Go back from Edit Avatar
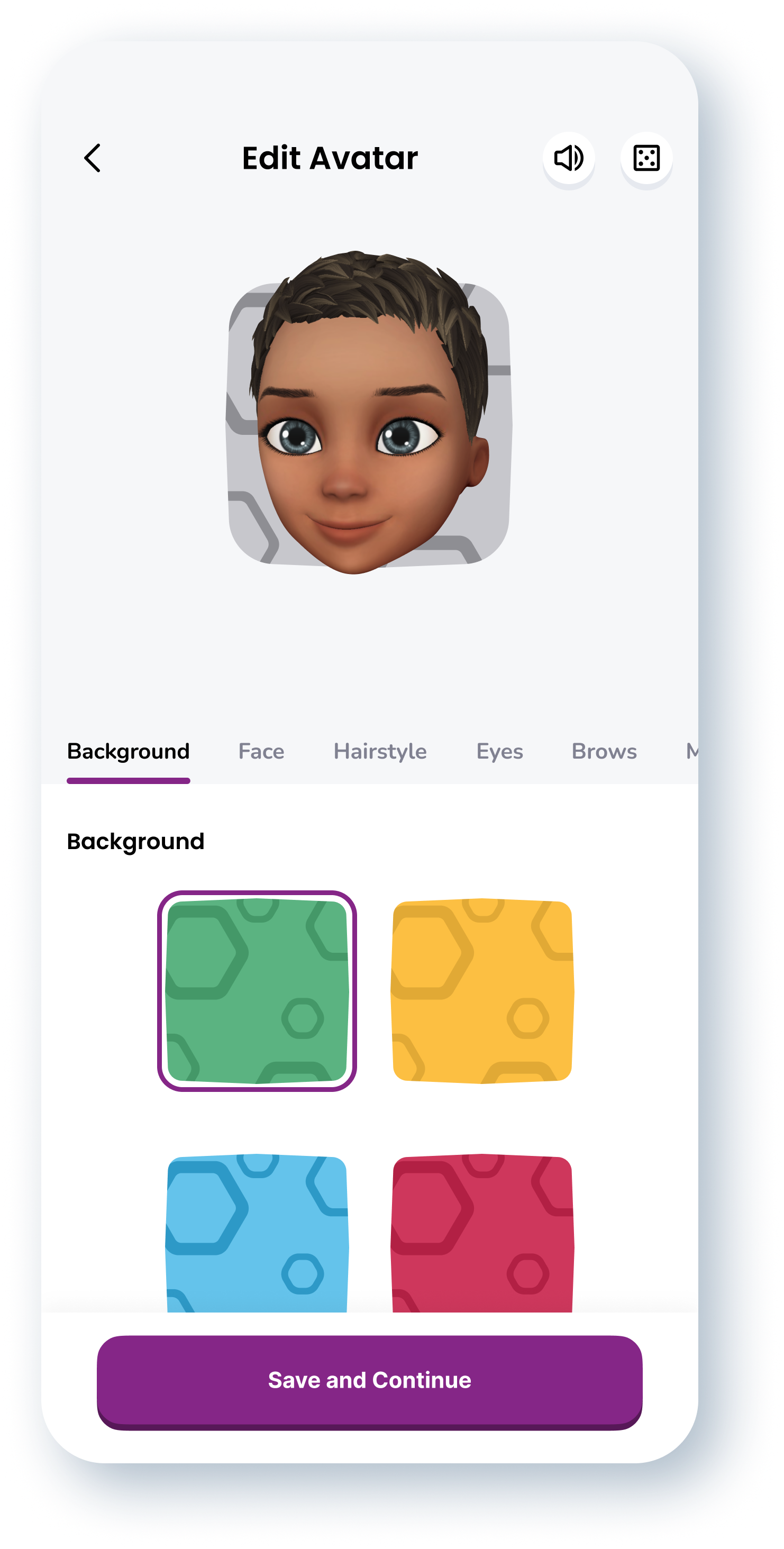Viewport: 784px width, 1549px height. point(93,158)
